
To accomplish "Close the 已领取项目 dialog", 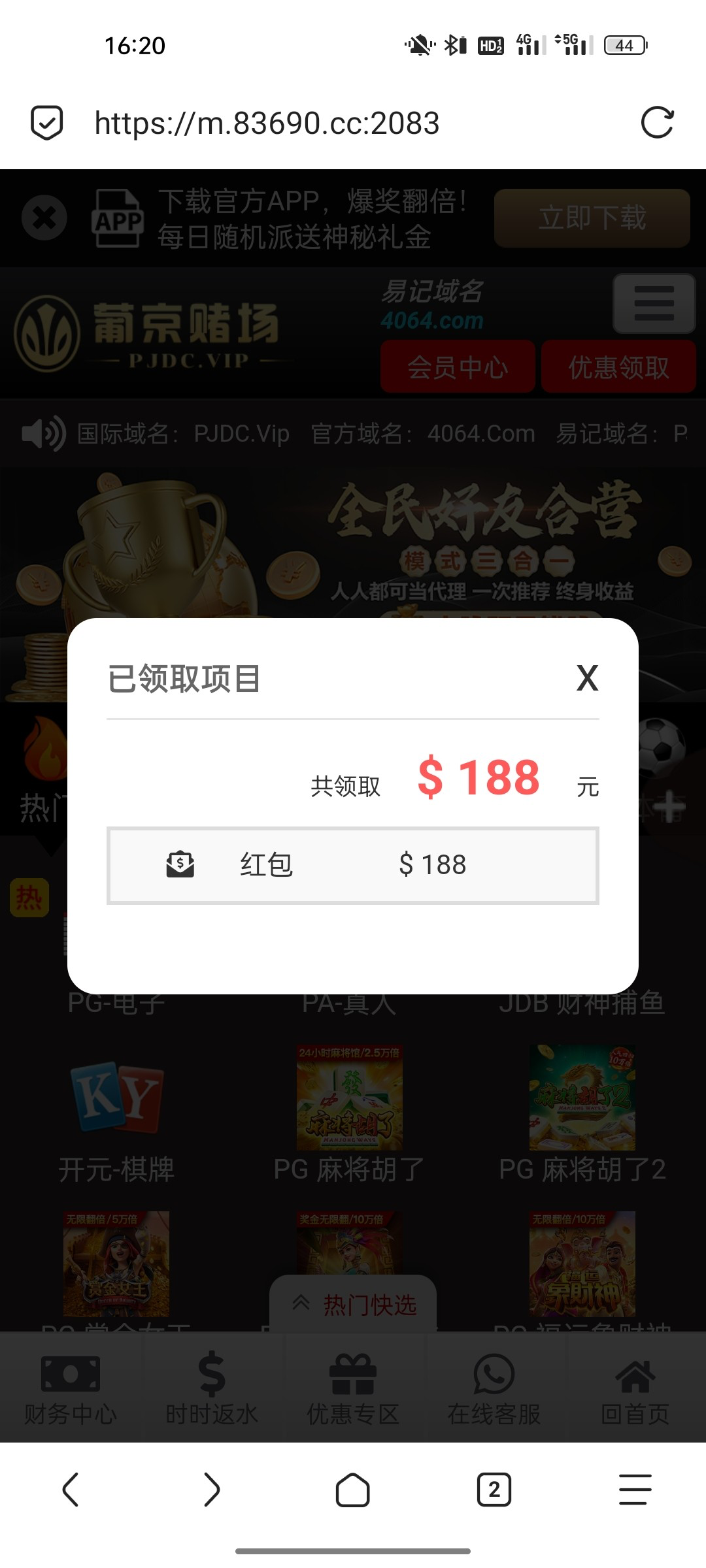I will click(x=587, y=678).
